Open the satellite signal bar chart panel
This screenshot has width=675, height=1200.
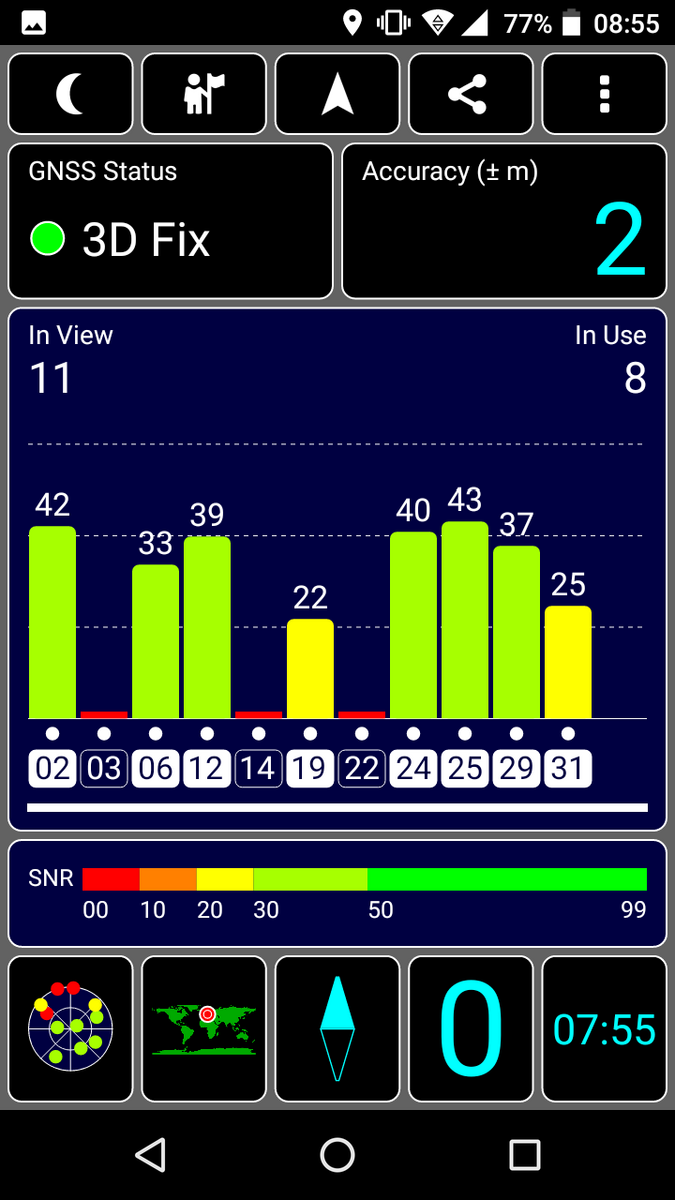pos(337,569)
